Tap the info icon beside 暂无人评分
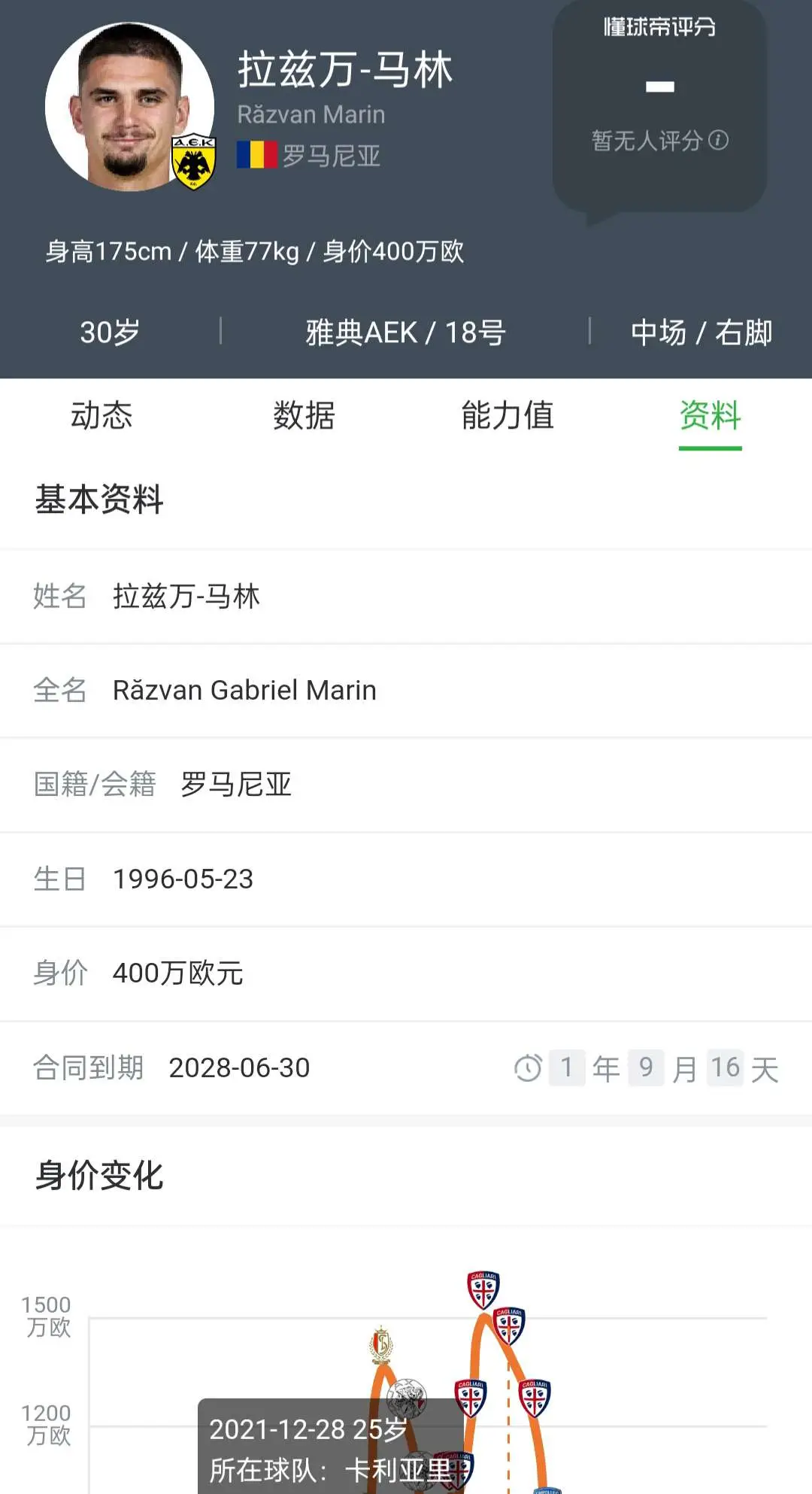 point(719,140)
